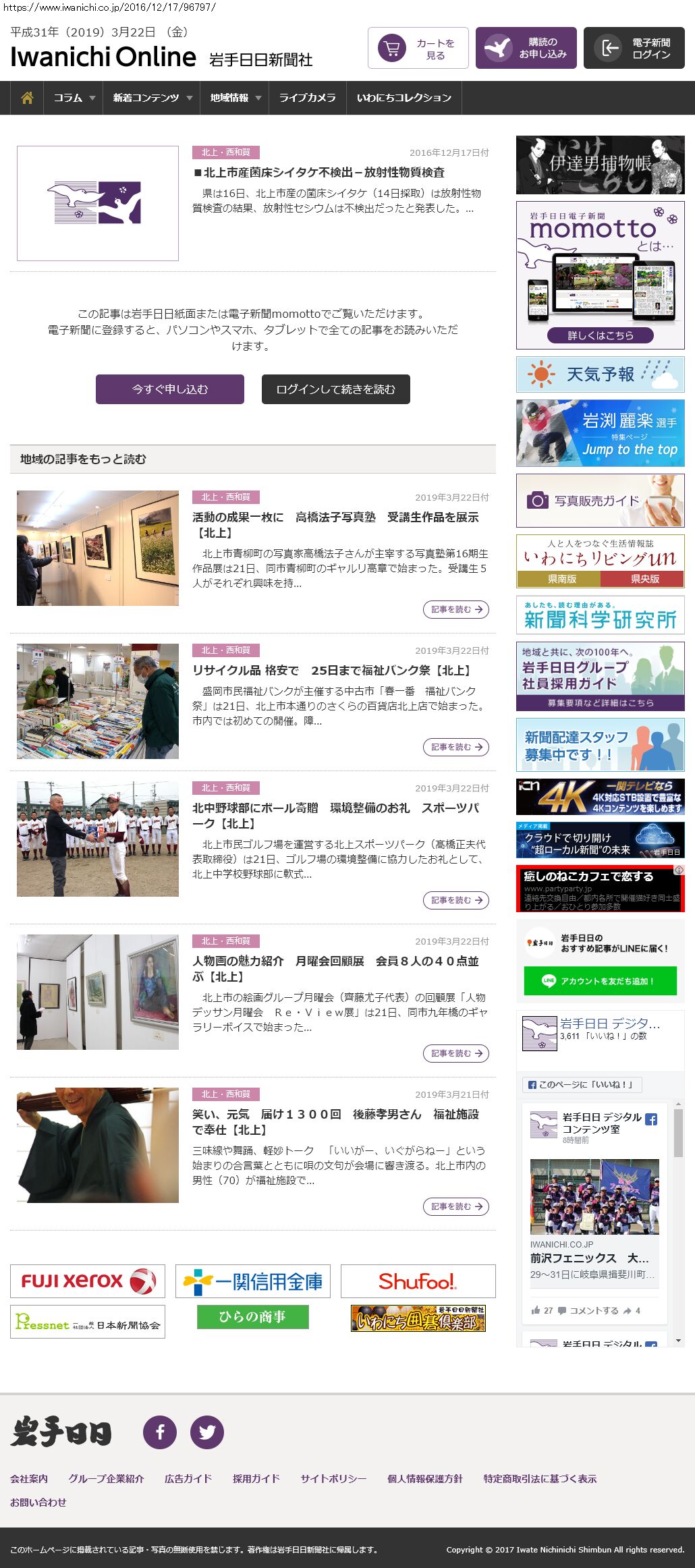The height and width of the screenshot is (1568, 695).
Task: Open the home icon in navigation bar
Action: [x=27, y=98]
